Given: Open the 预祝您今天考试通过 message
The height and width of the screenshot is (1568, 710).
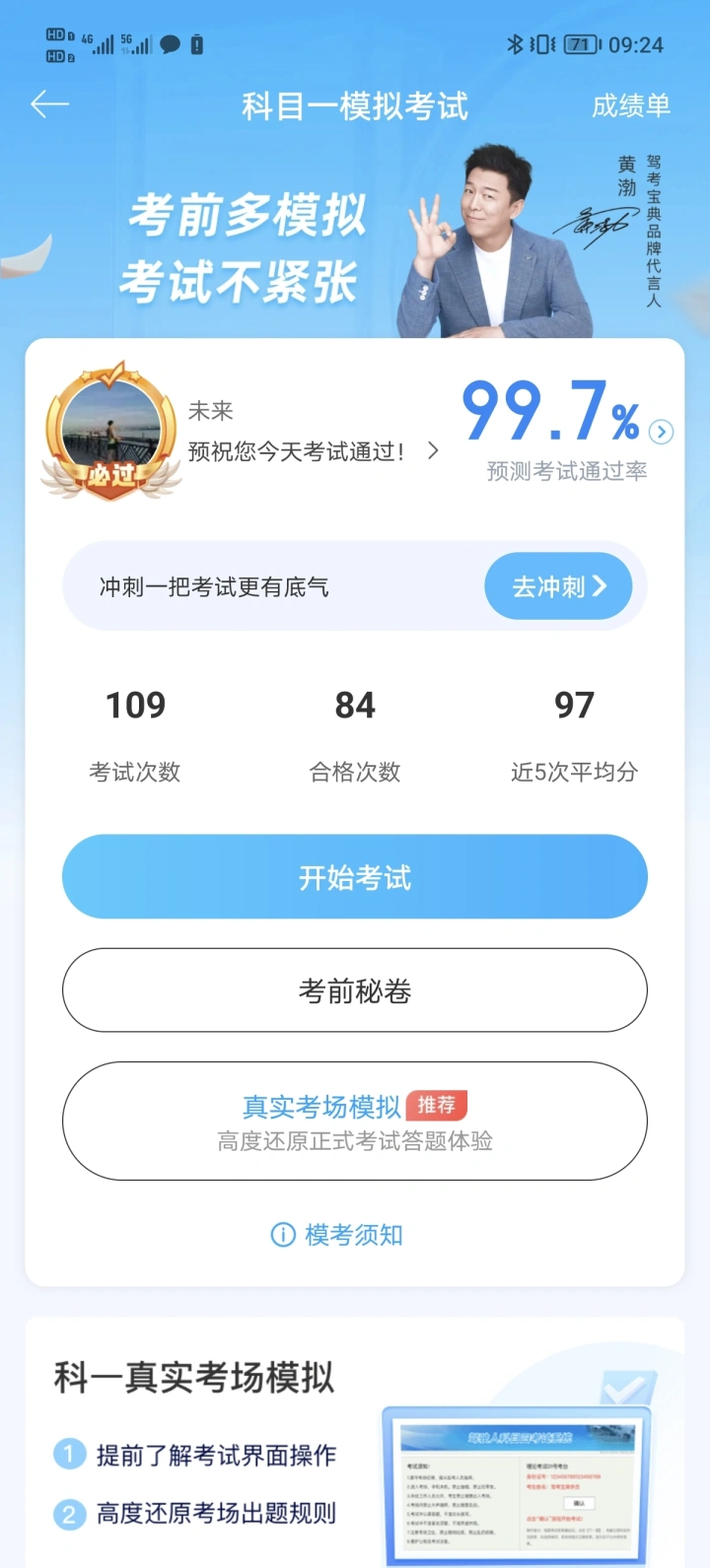Looking at the screenshot, I should point(311,451).
